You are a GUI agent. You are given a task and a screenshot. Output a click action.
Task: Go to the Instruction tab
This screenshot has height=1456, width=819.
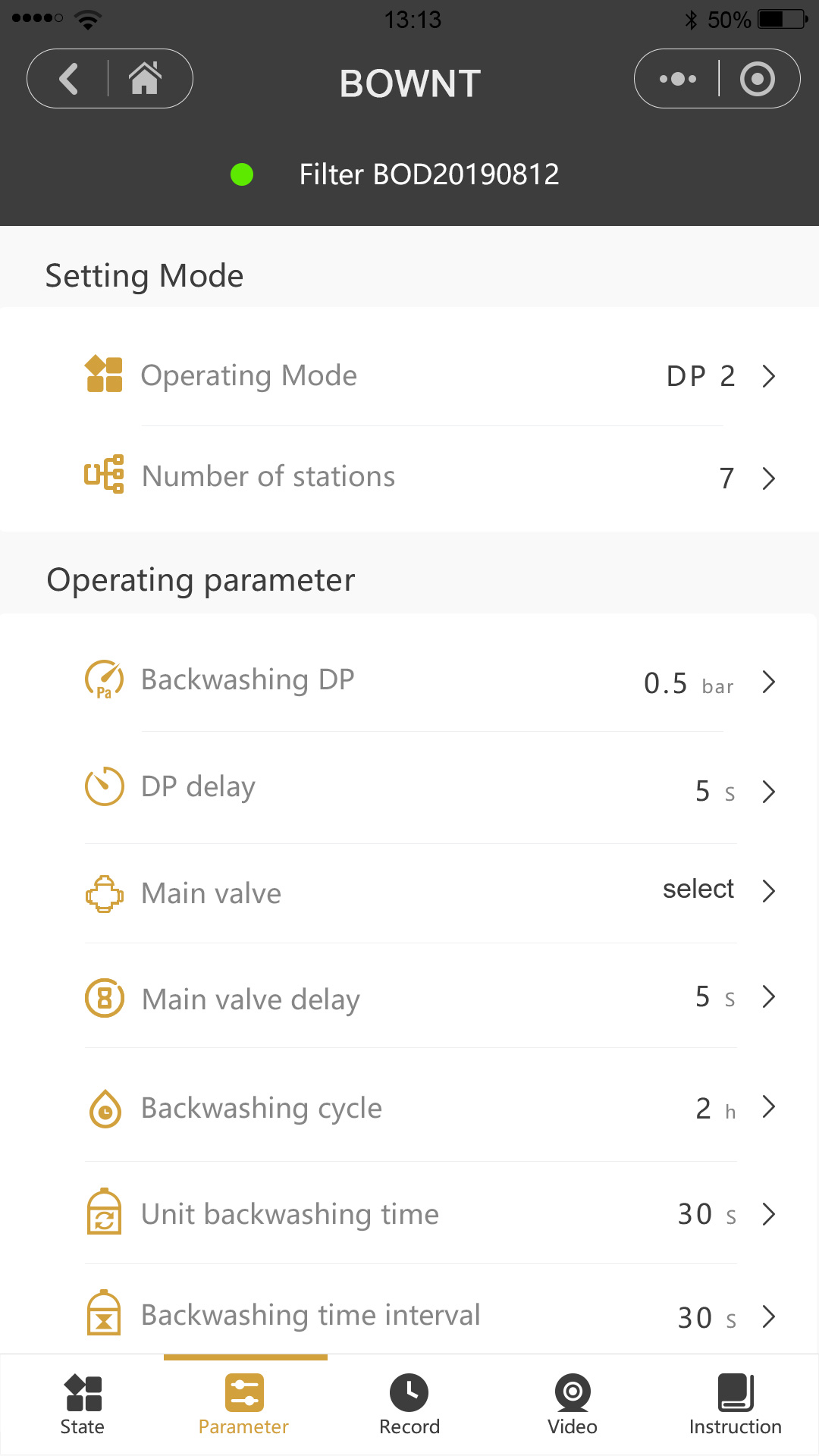[x=736, y=1404]
